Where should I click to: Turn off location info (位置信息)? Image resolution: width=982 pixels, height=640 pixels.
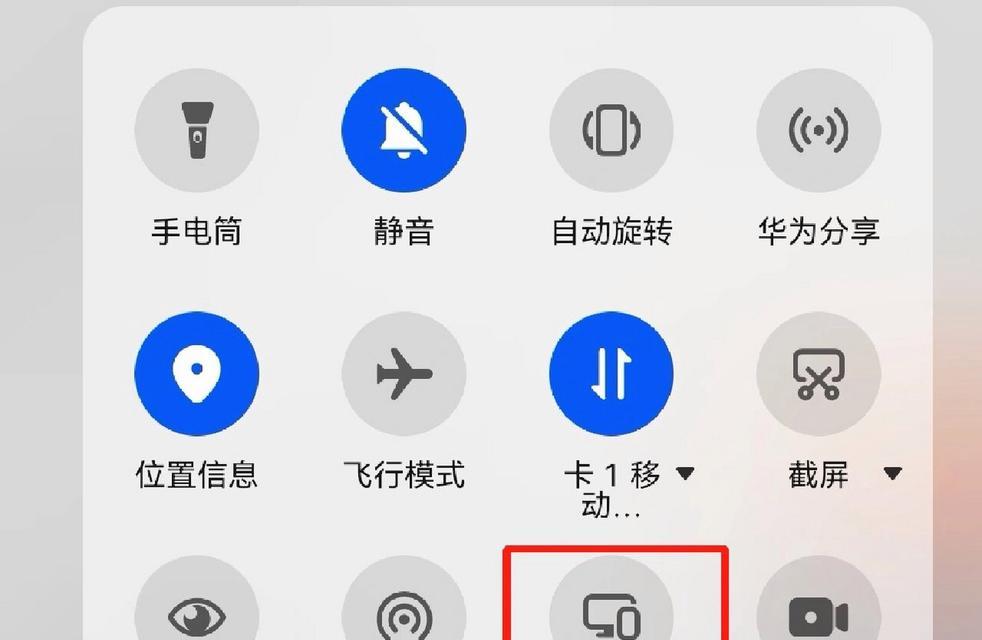(x=197, y=373)
